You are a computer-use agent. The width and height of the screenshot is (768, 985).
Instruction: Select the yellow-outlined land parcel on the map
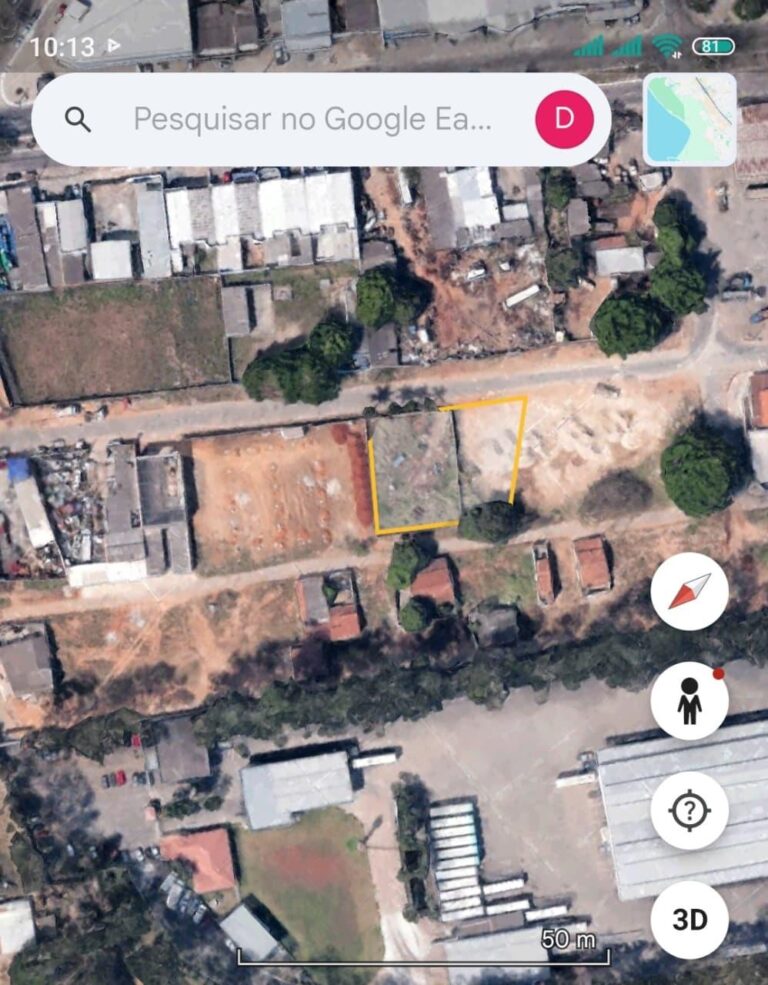[x=445, y=465]
